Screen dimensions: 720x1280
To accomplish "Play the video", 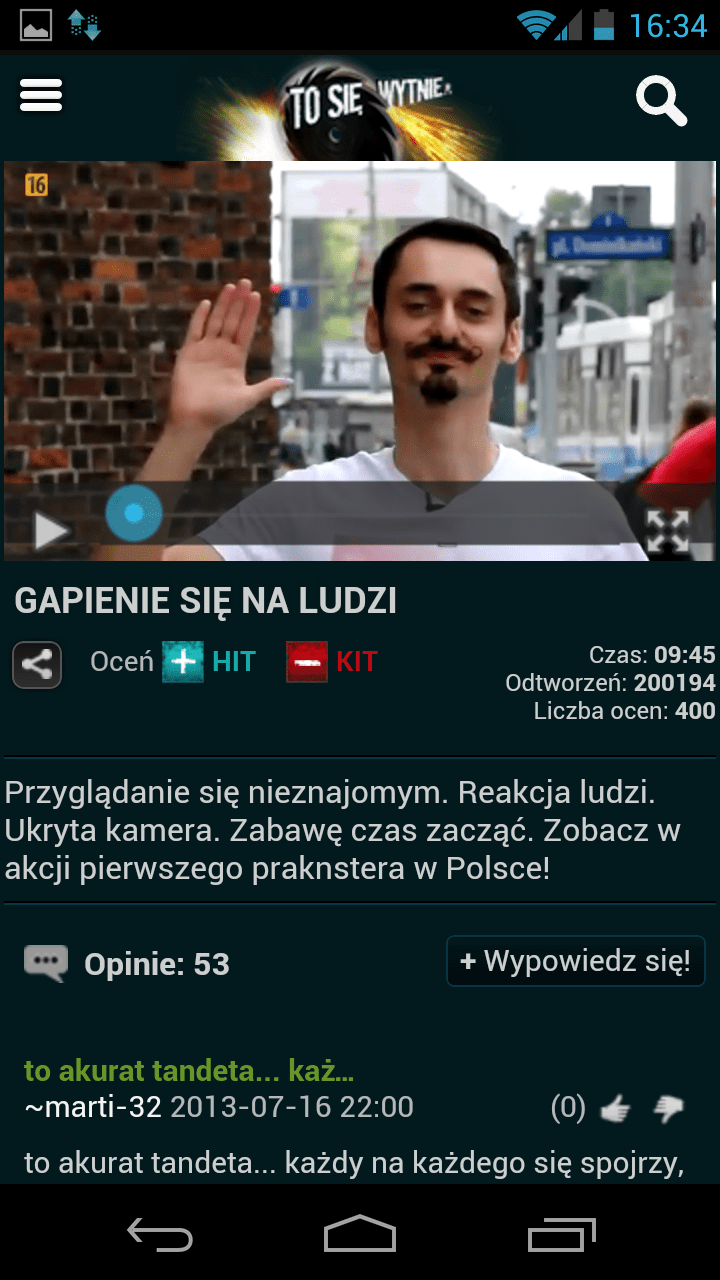I will coord(49,531).
